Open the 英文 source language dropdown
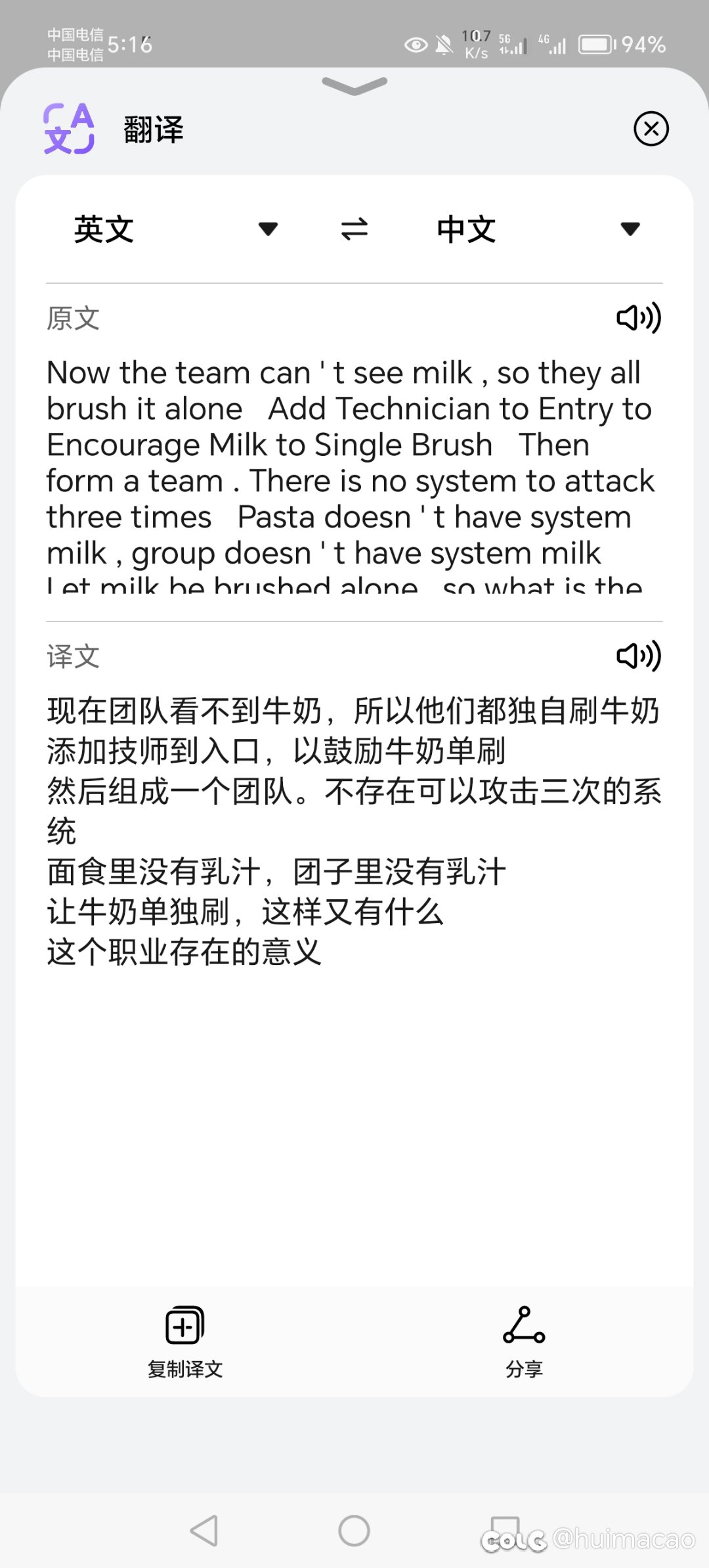Viewport: 709px width, 1568px height. [176, 229]
